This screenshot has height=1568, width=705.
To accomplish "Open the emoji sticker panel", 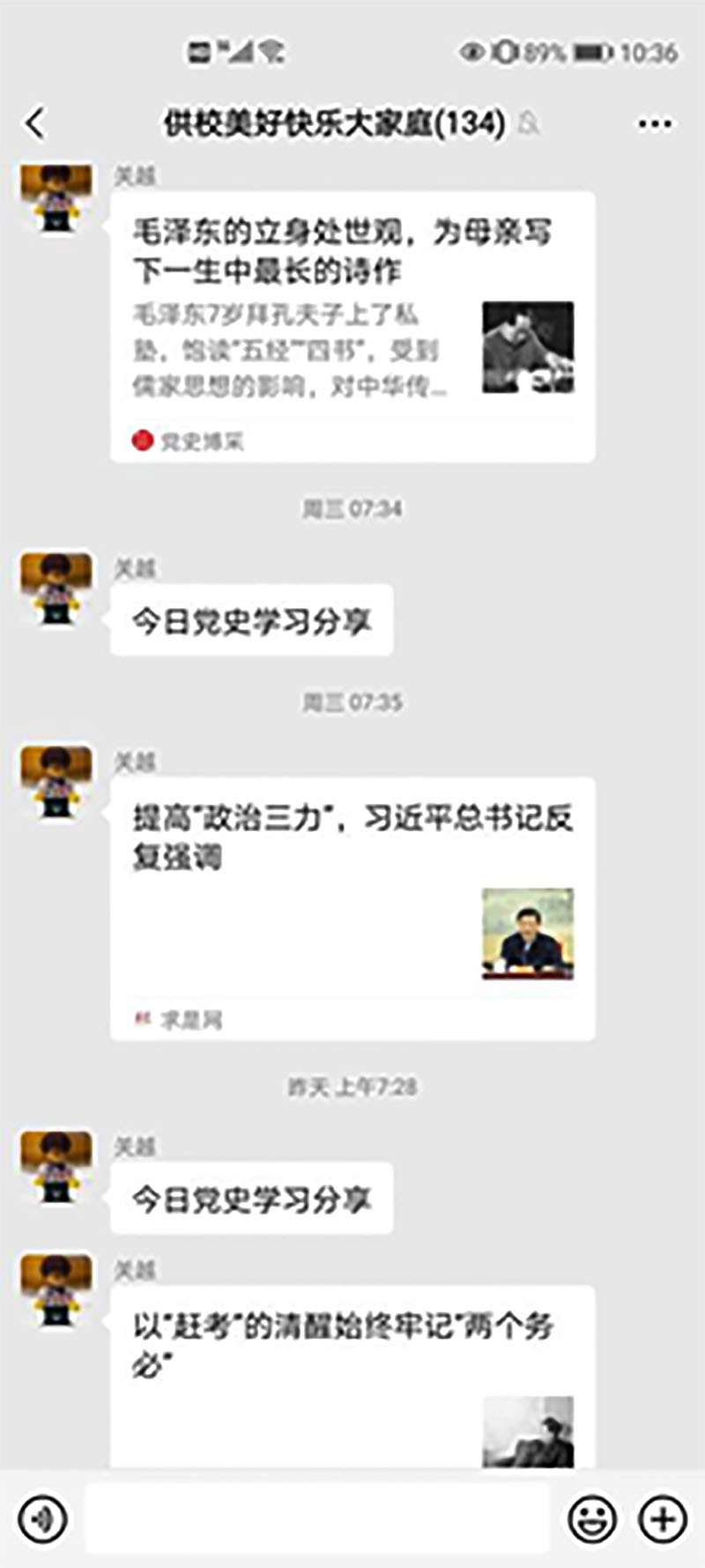I will 591,1519.
